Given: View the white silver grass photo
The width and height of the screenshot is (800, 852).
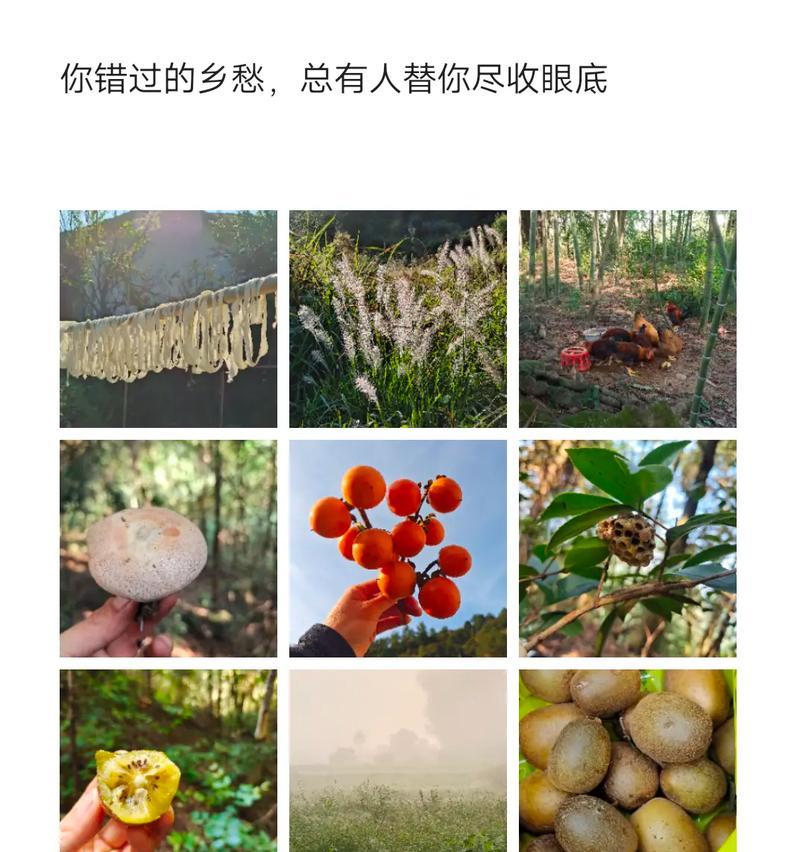Looking at the screenshot, I should coord(398,318).
